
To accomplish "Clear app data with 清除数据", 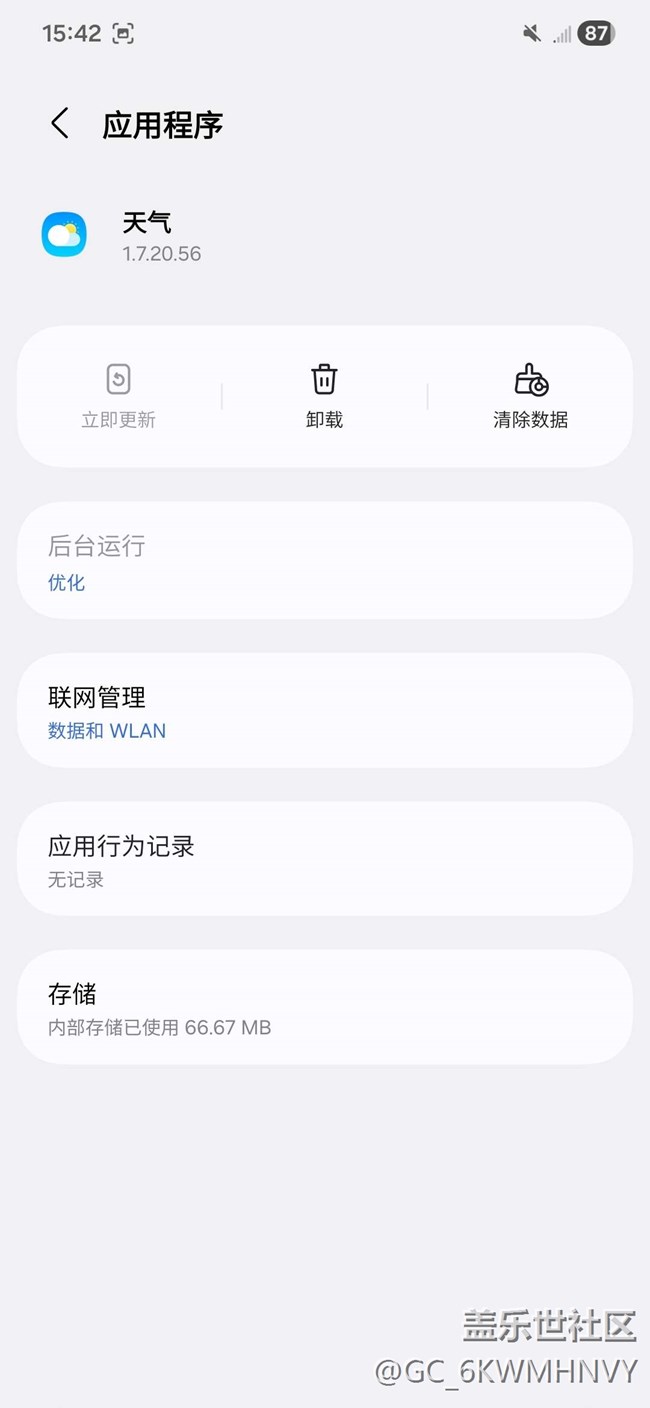I will pyautogui.click(x=530, y=396).
